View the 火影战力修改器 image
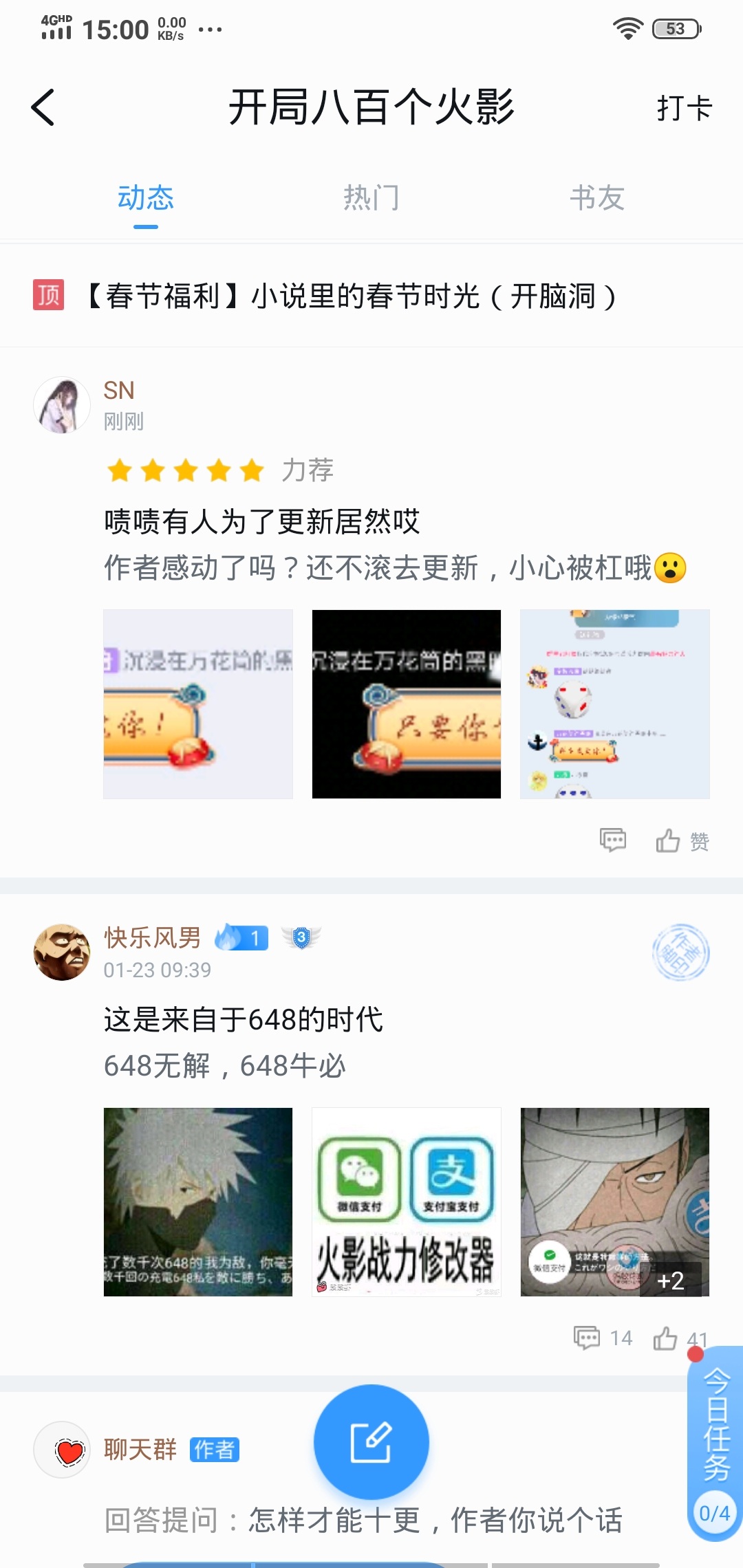Image resolution: width=743 pixels, height=1568 pixels. (x=407, y=1202)
